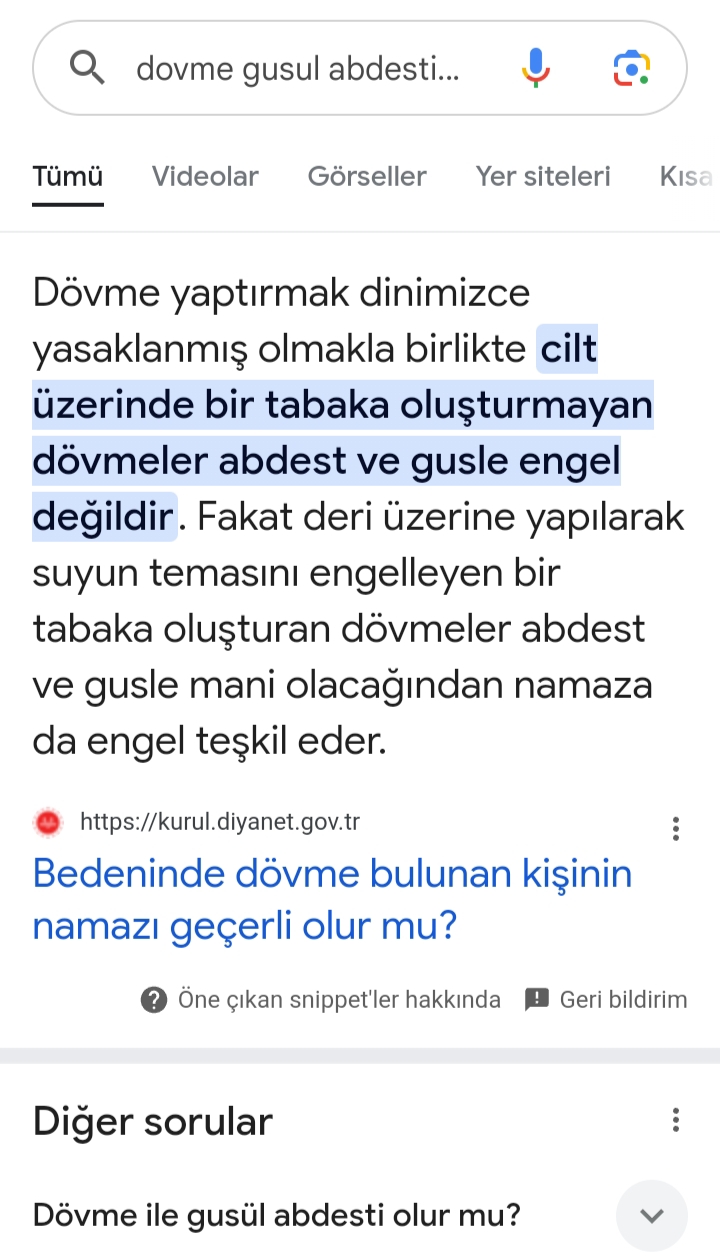720x1256 pixels.
Task: Switch to the Videolar tab
Action: [205, 177]
